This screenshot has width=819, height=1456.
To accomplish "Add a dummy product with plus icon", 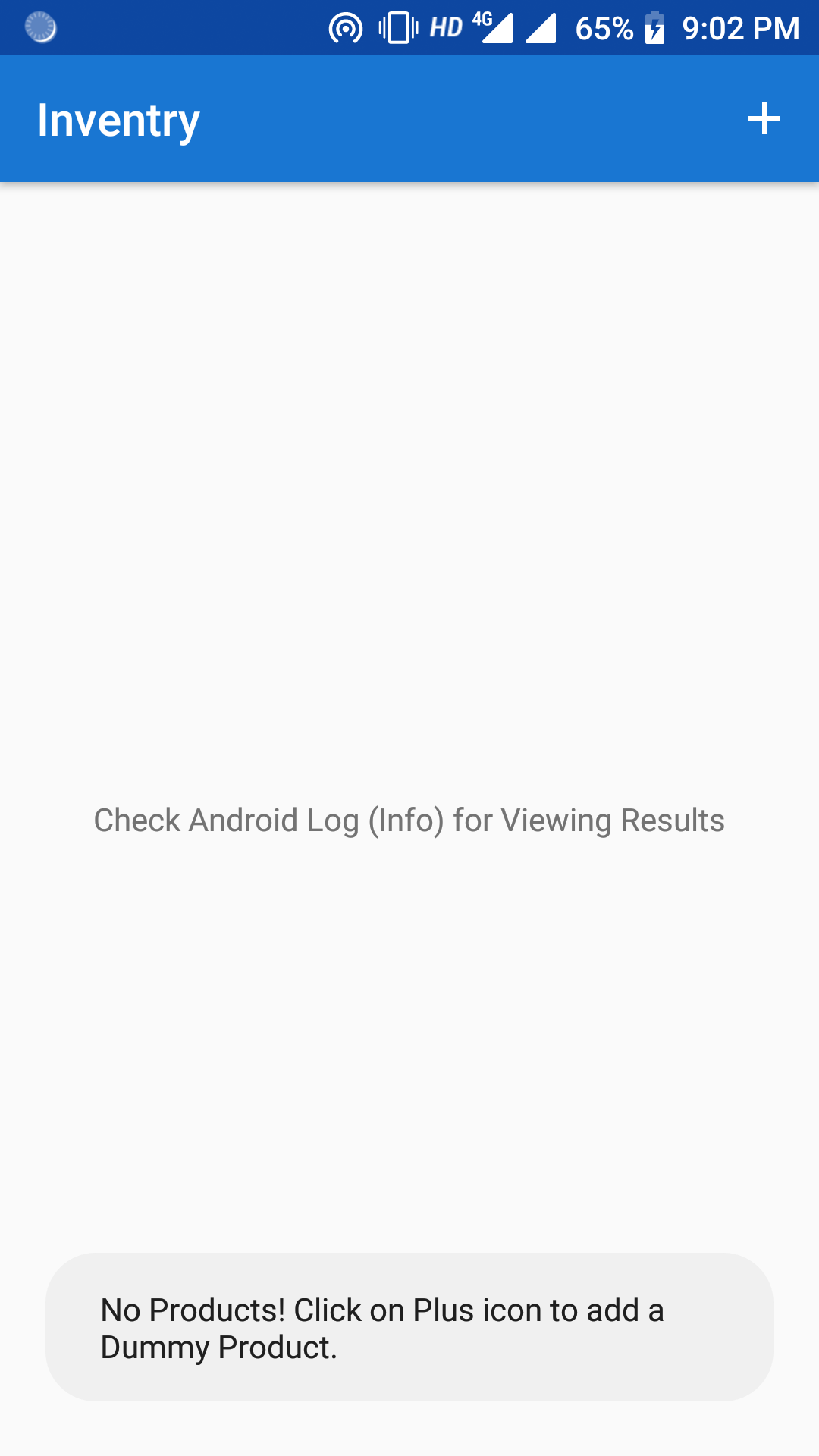I will tap(764, 119).
